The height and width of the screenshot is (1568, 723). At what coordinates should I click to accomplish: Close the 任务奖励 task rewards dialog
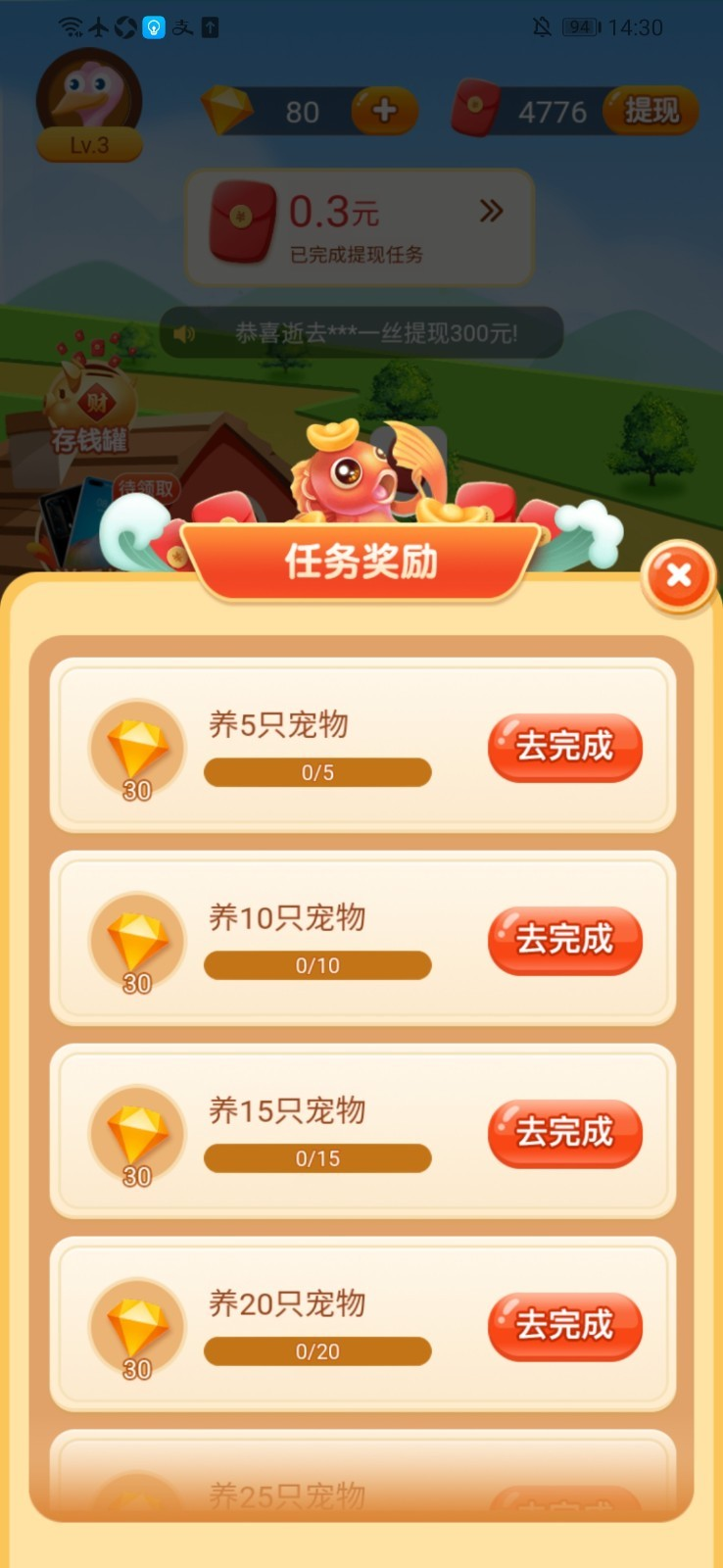tap(678, 576)
